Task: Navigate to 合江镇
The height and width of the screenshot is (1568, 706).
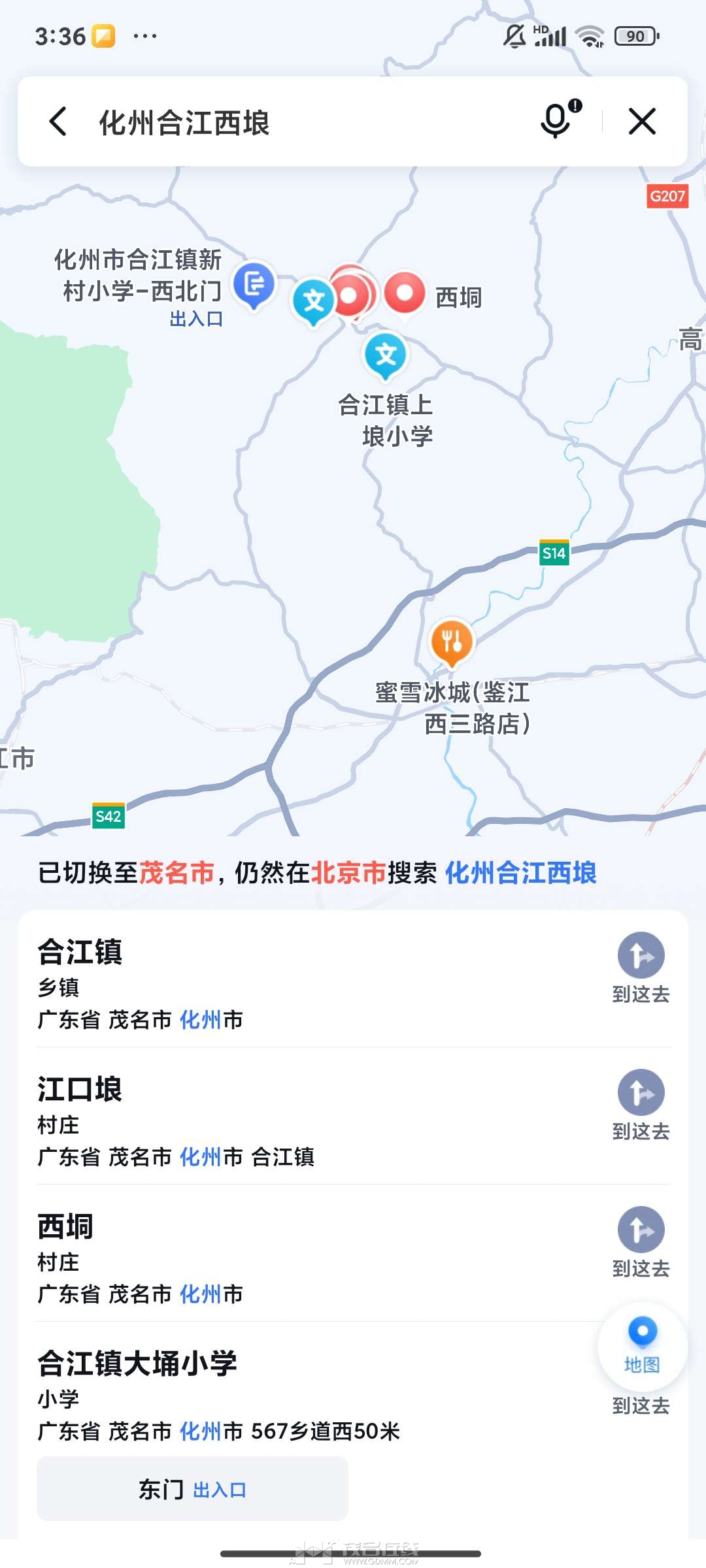Action: click(641, 967)
